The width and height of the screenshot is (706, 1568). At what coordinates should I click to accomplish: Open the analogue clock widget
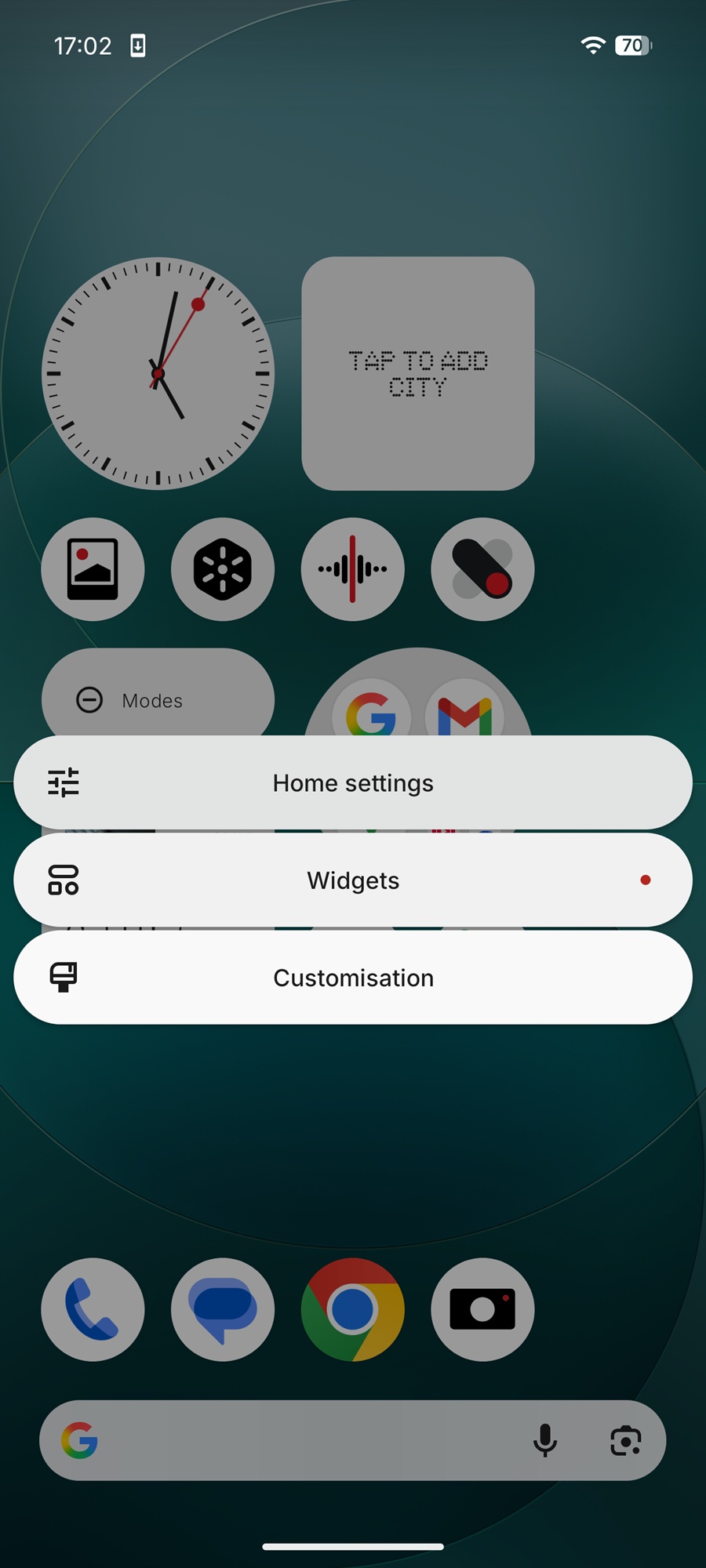(158, 373)
